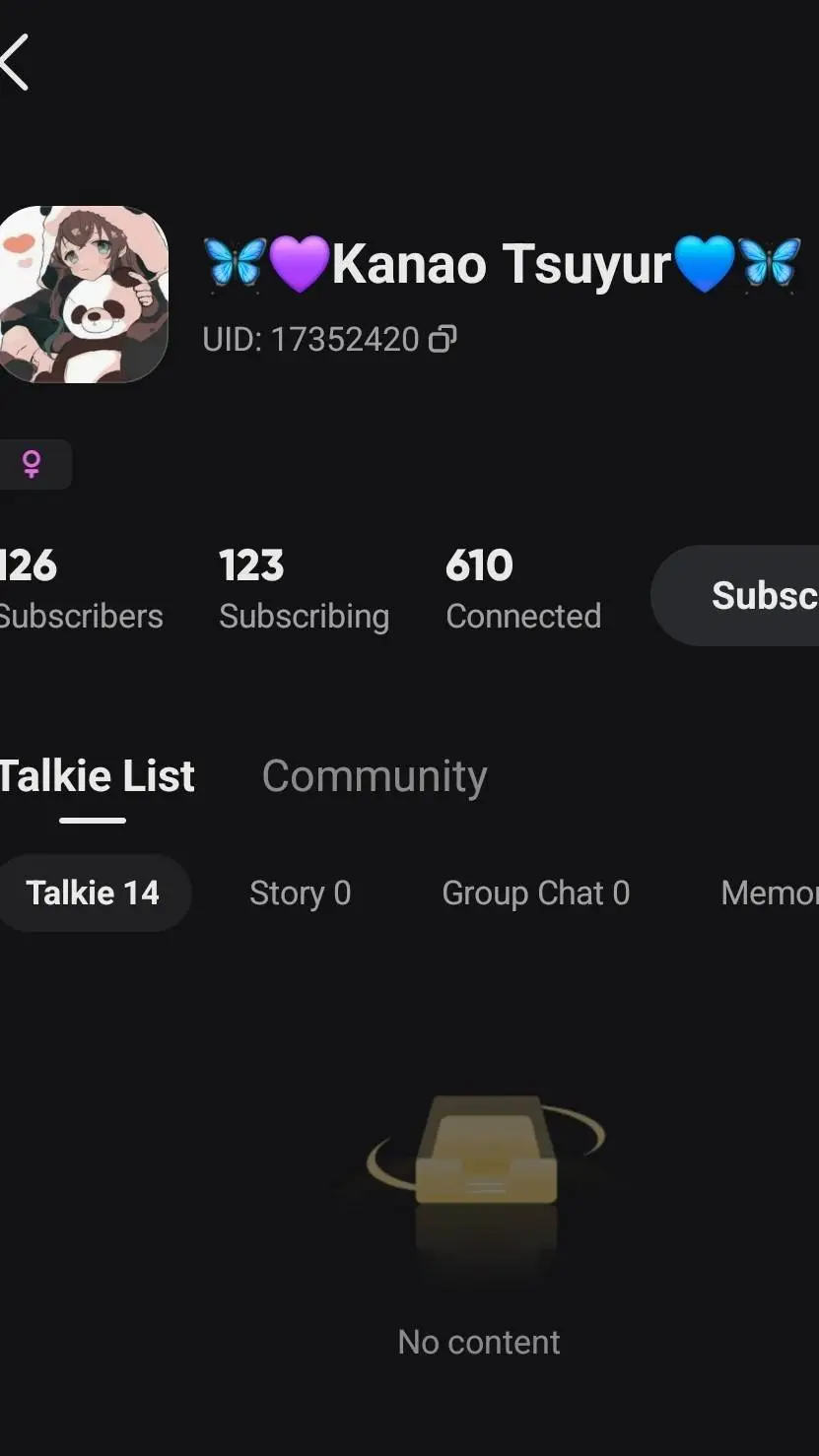The width and height of the screenshot is (819, 1456).
Task: View the Subscribing list
Action: (304, 589)
